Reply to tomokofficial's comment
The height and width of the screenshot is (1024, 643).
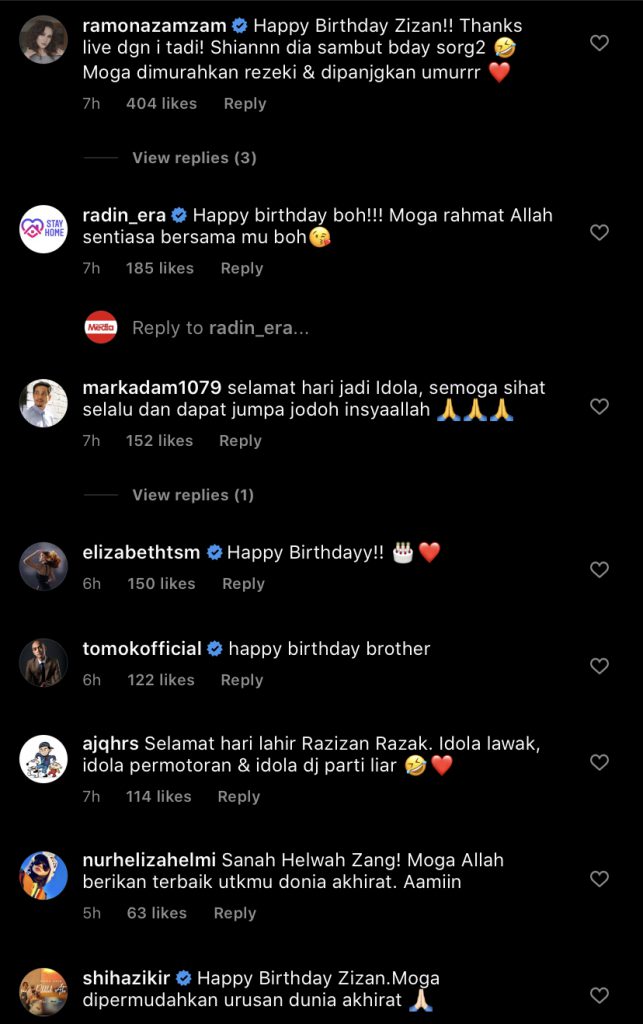pyautogui.click(x=241, y=680)
